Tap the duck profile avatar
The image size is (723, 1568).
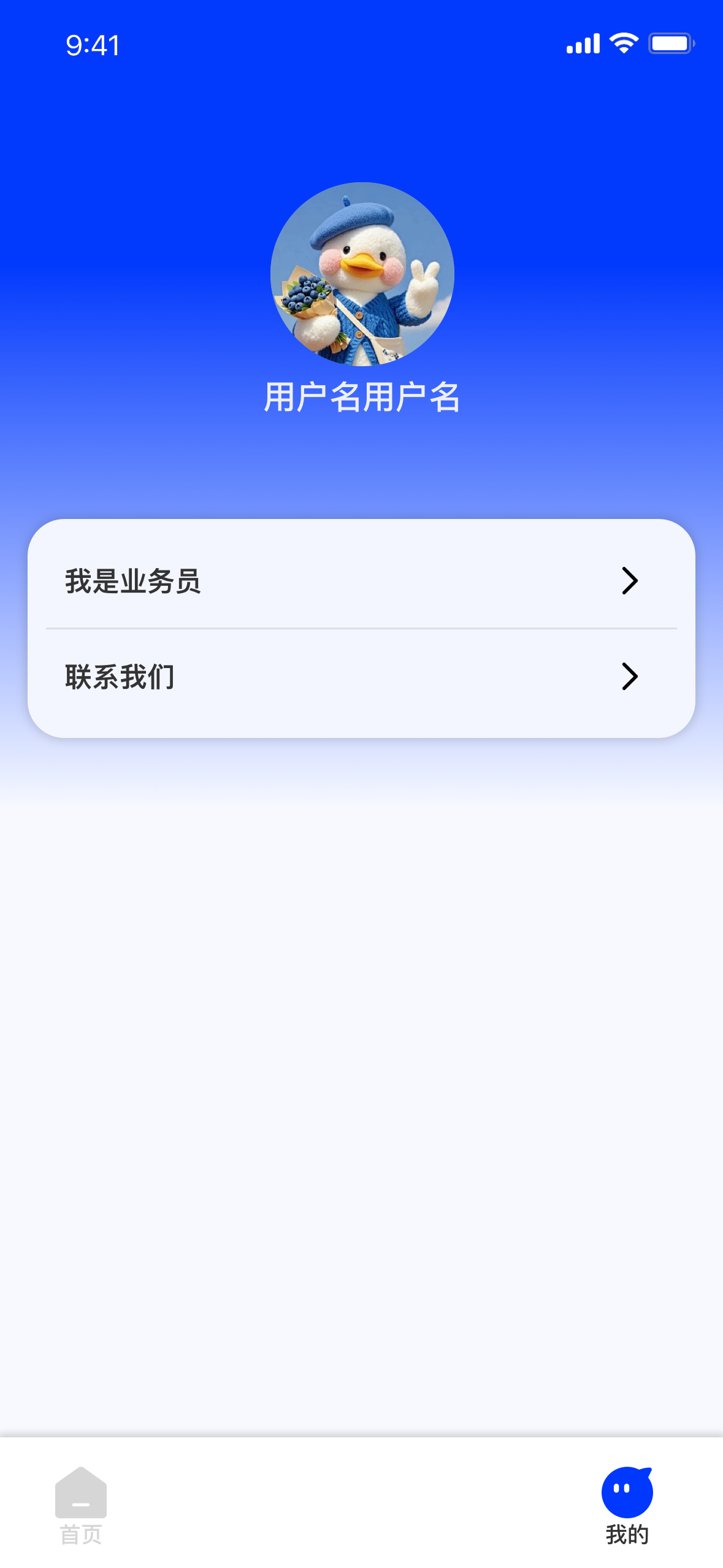tap(362, 274)
